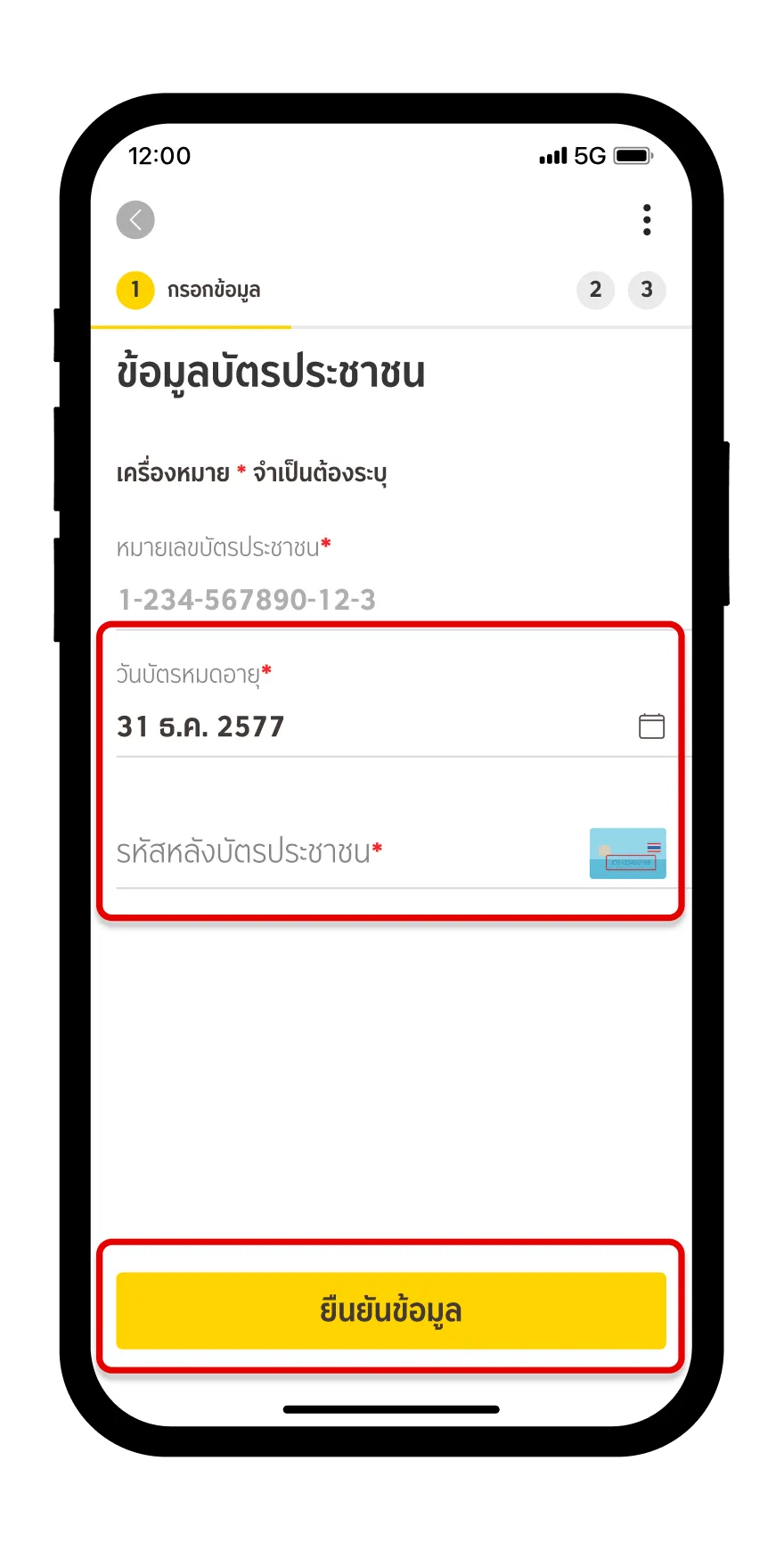This screenshot has width=784, height=1551.
Task: Go back using the arrow button
Action: tap(135, 220)
